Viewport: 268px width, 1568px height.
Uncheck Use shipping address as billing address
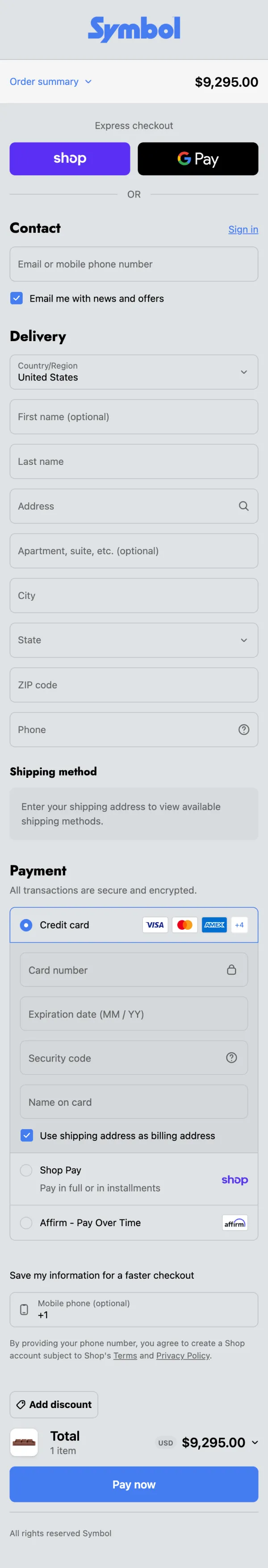(27, 1135)
